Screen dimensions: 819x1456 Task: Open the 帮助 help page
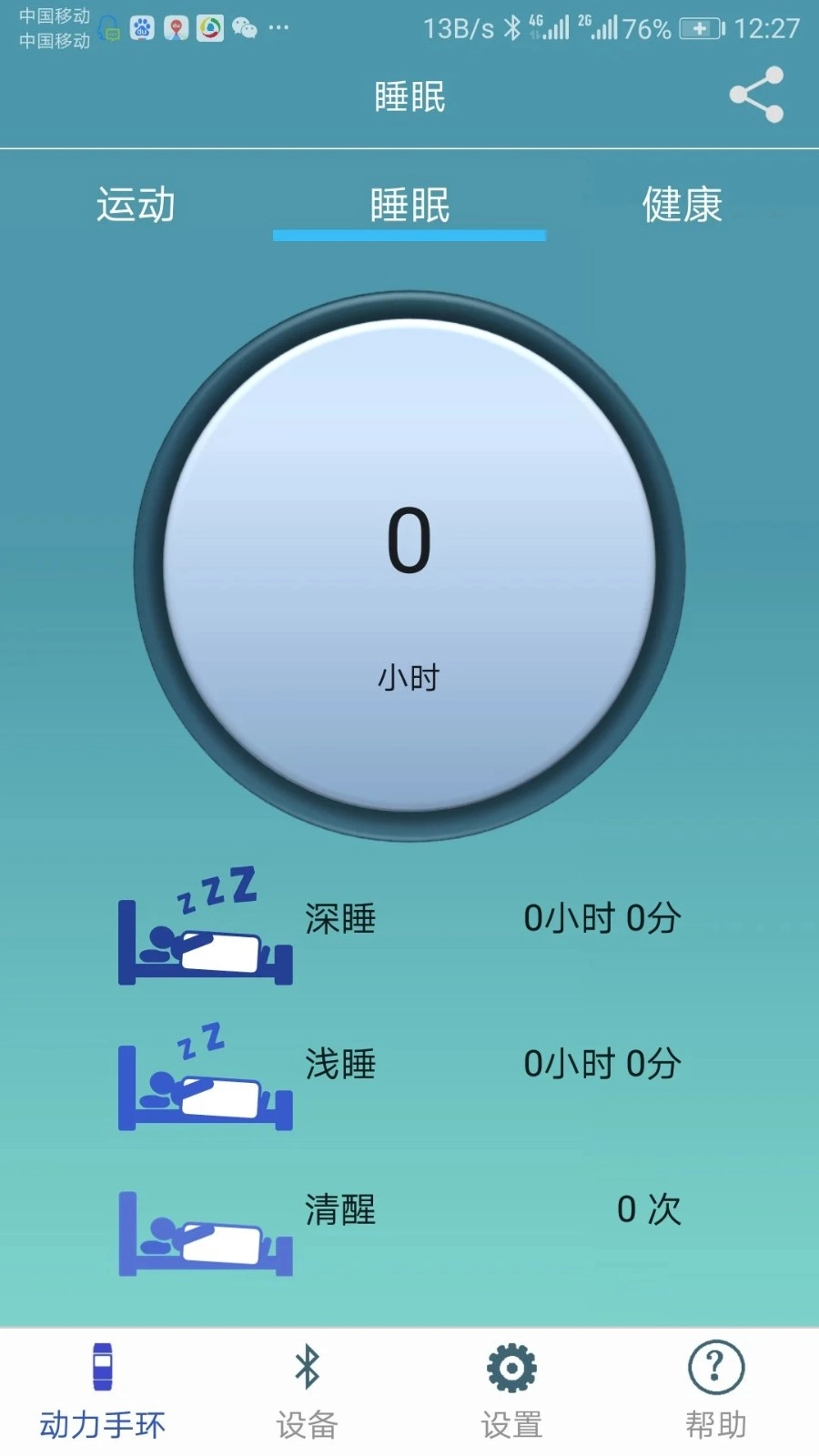[x=716, y=1390]
